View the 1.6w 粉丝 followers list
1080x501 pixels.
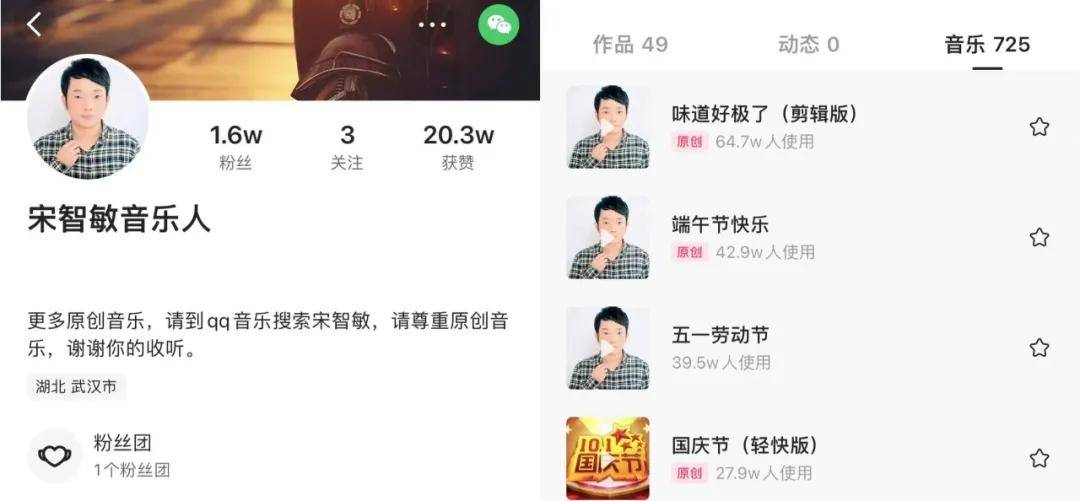[x=236, y=146]
